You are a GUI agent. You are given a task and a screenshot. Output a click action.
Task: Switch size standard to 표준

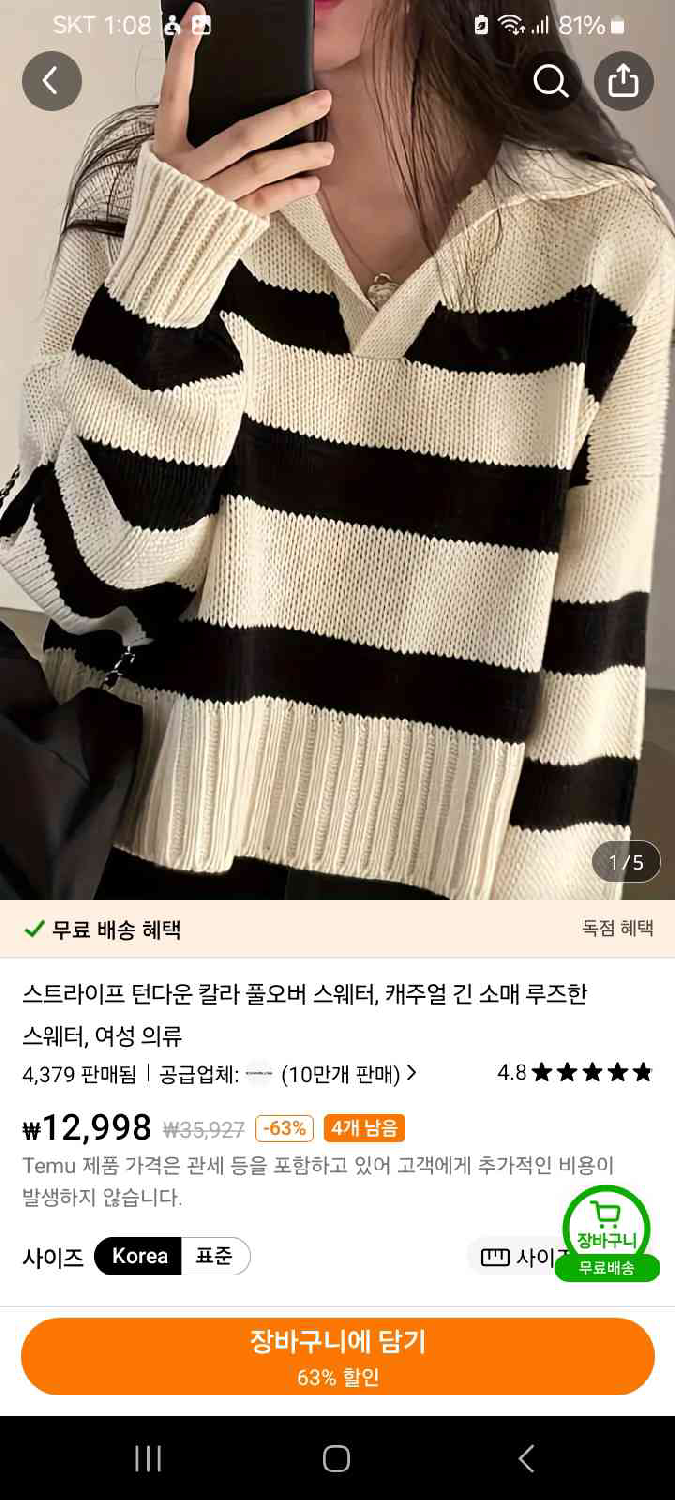[x=213, y=1256]
